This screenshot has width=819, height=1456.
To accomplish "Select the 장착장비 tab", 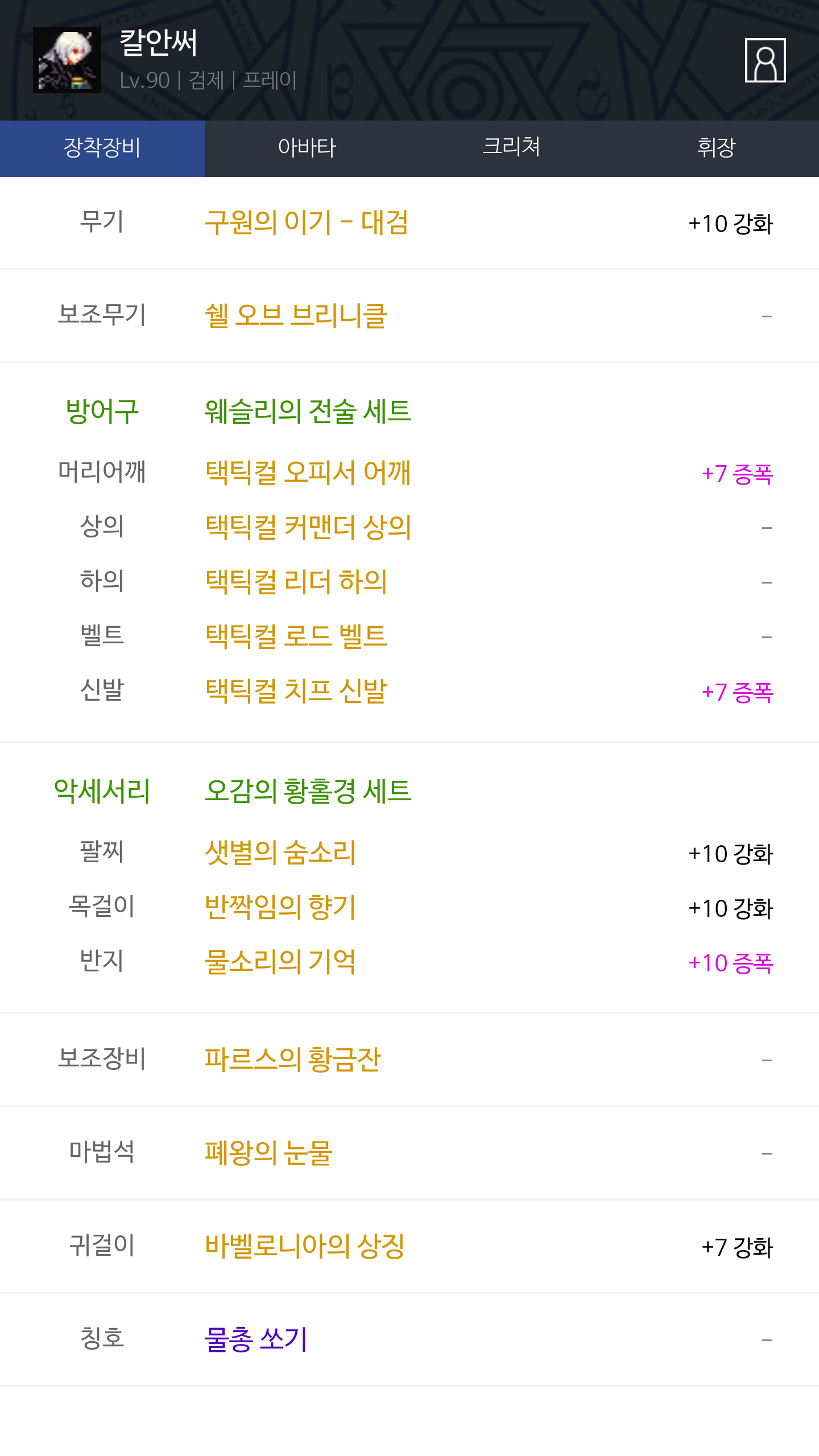I will click(x=102, y=148).
